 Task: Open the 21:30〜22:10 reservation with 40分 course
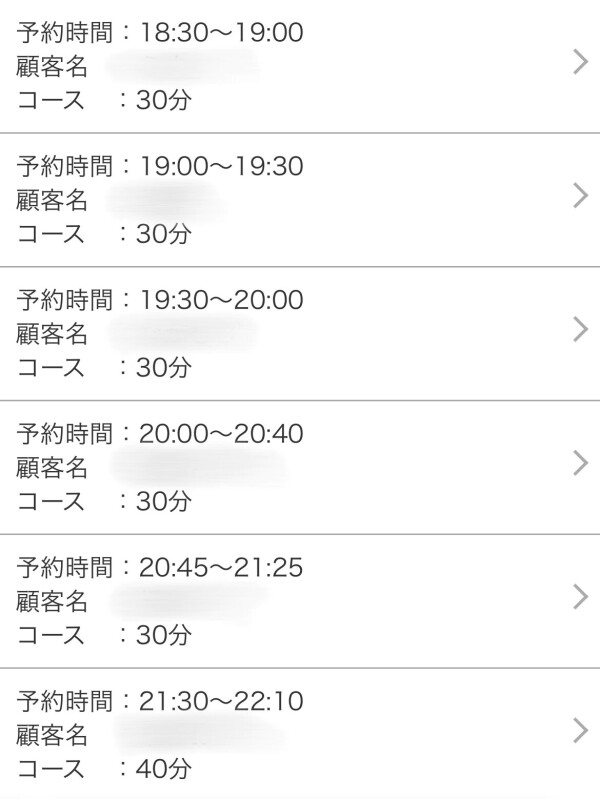click(300, 734)
